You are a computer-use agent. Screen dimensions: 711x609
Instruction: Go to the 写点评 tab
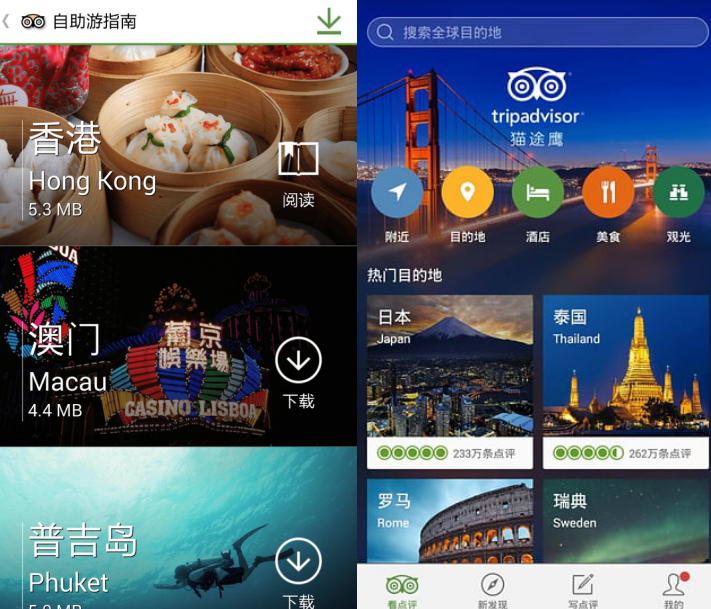tap(582, 590)
